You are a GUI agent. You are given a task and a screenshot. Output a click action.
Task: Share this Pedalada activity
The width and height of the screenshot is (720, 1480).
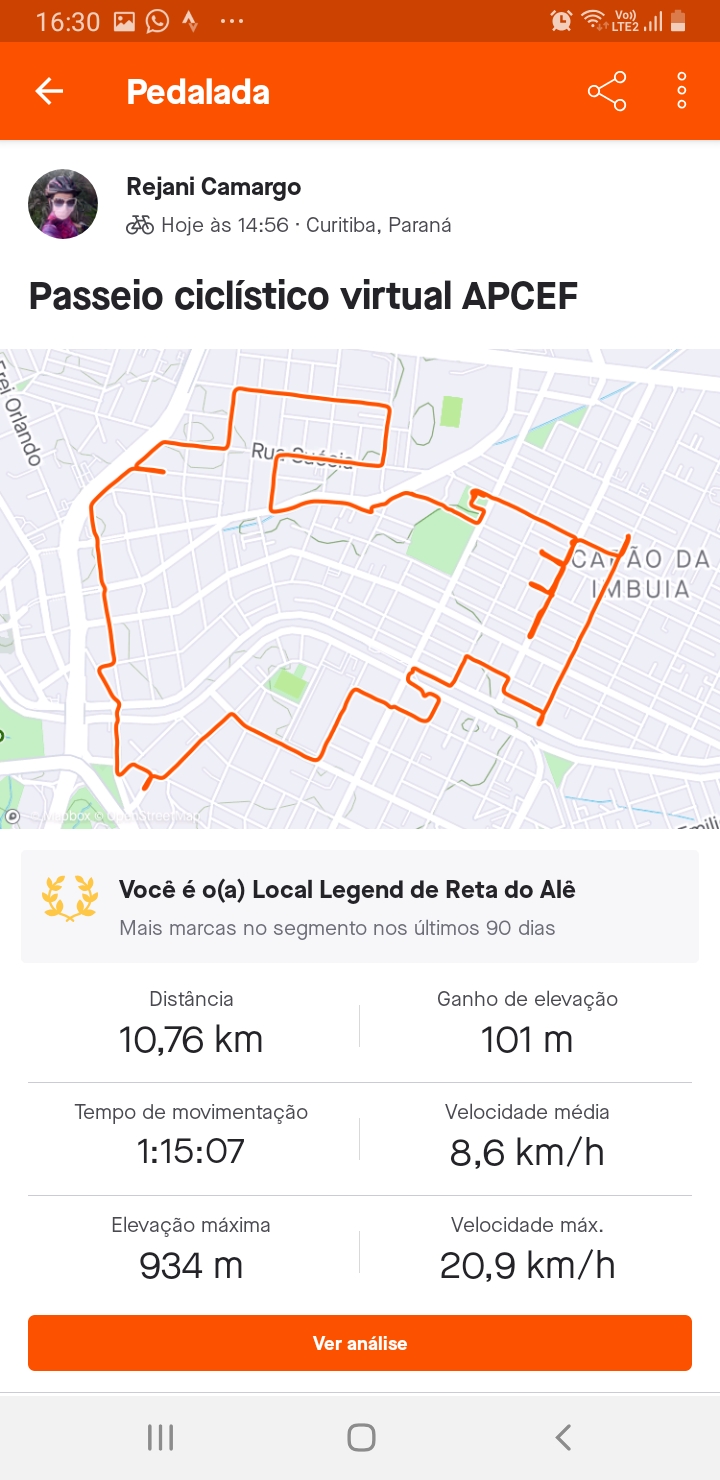tap(607, 92)
